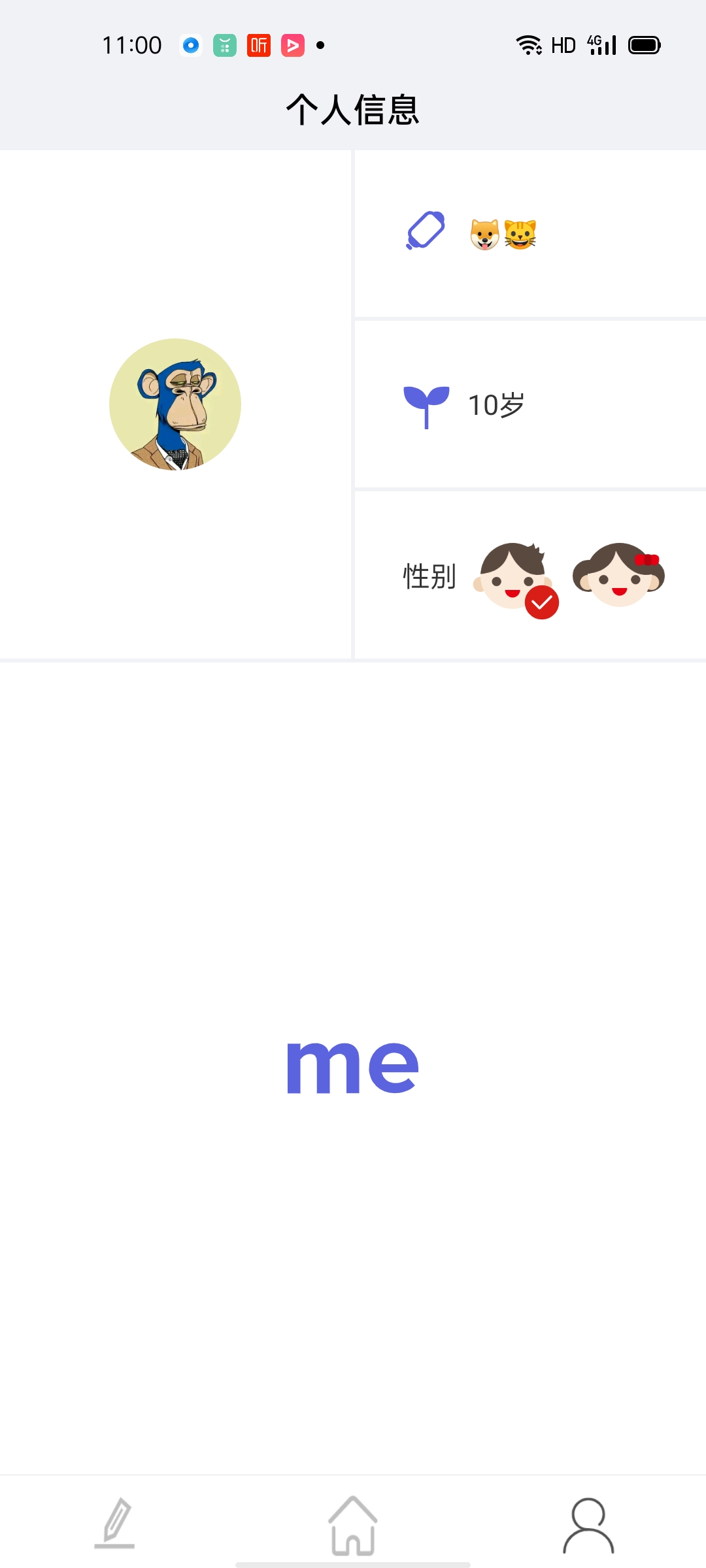Viewport: 706px width, 1568px height.
Task: Edit the nickname with emoji
Action: tap(502, 234)
